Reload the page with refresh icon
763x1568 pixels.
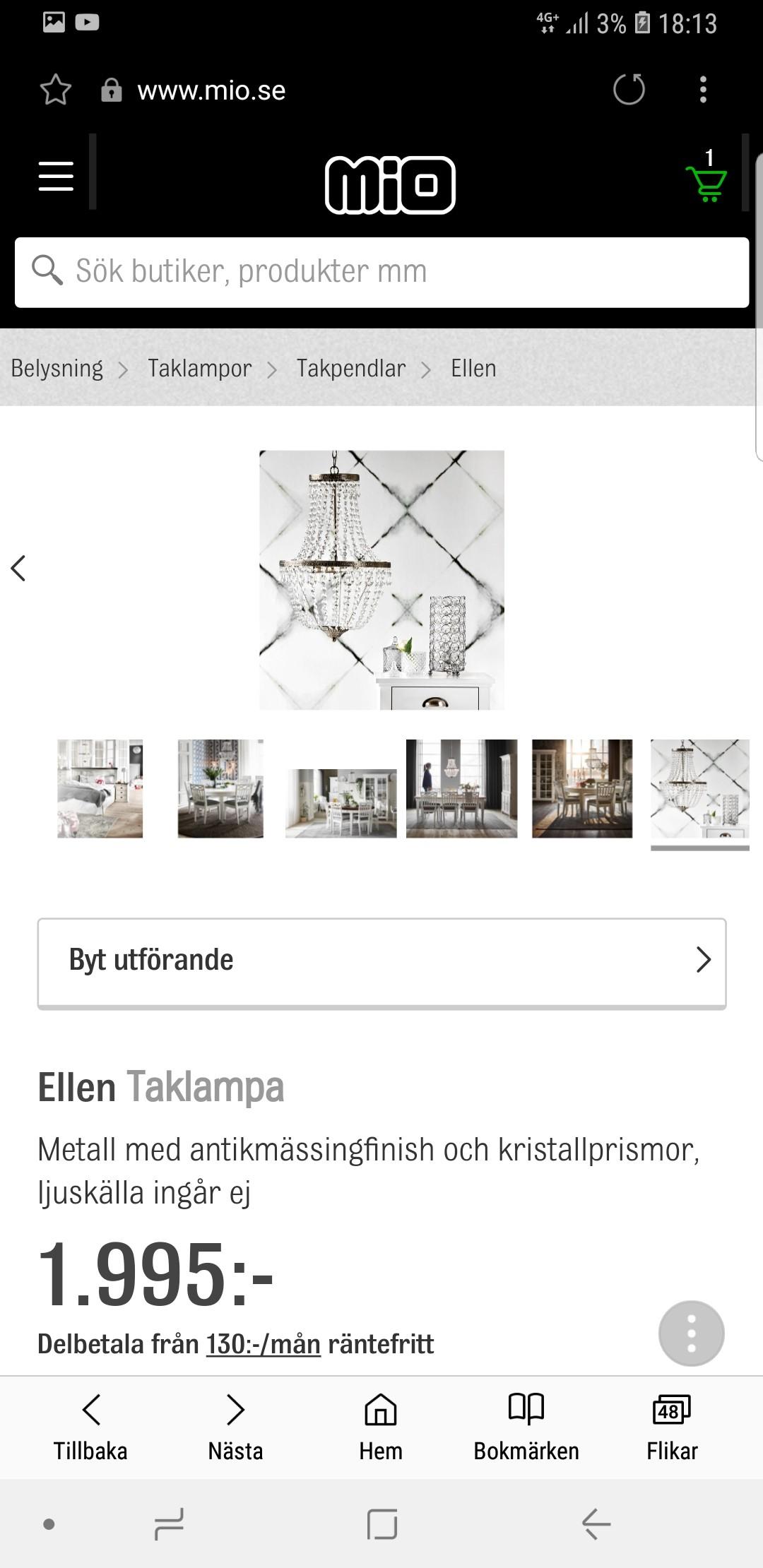(x=629, y=90)
